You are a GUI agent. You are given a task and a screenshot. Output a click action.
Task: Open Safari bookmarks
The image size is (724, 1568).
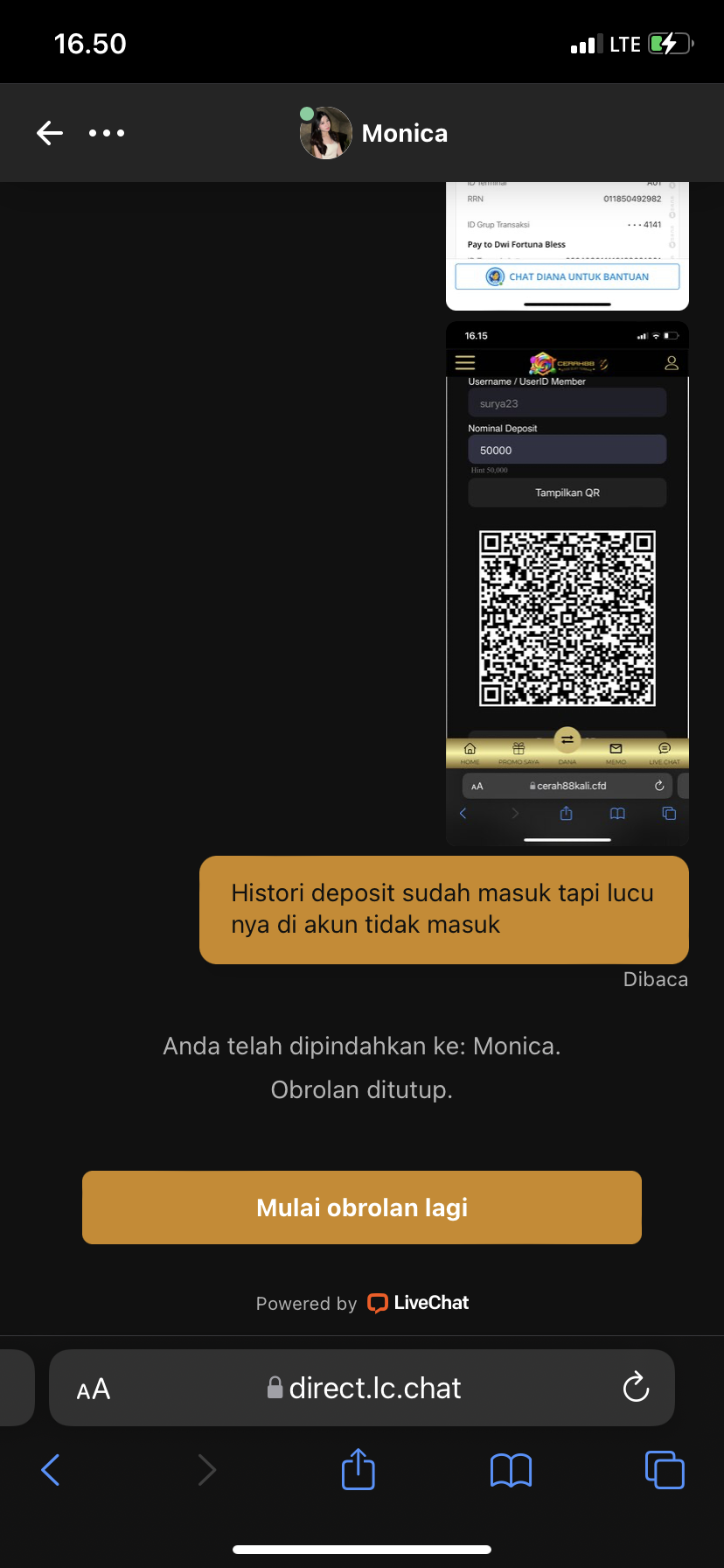pyautogui.click(x=512, y=1470)
